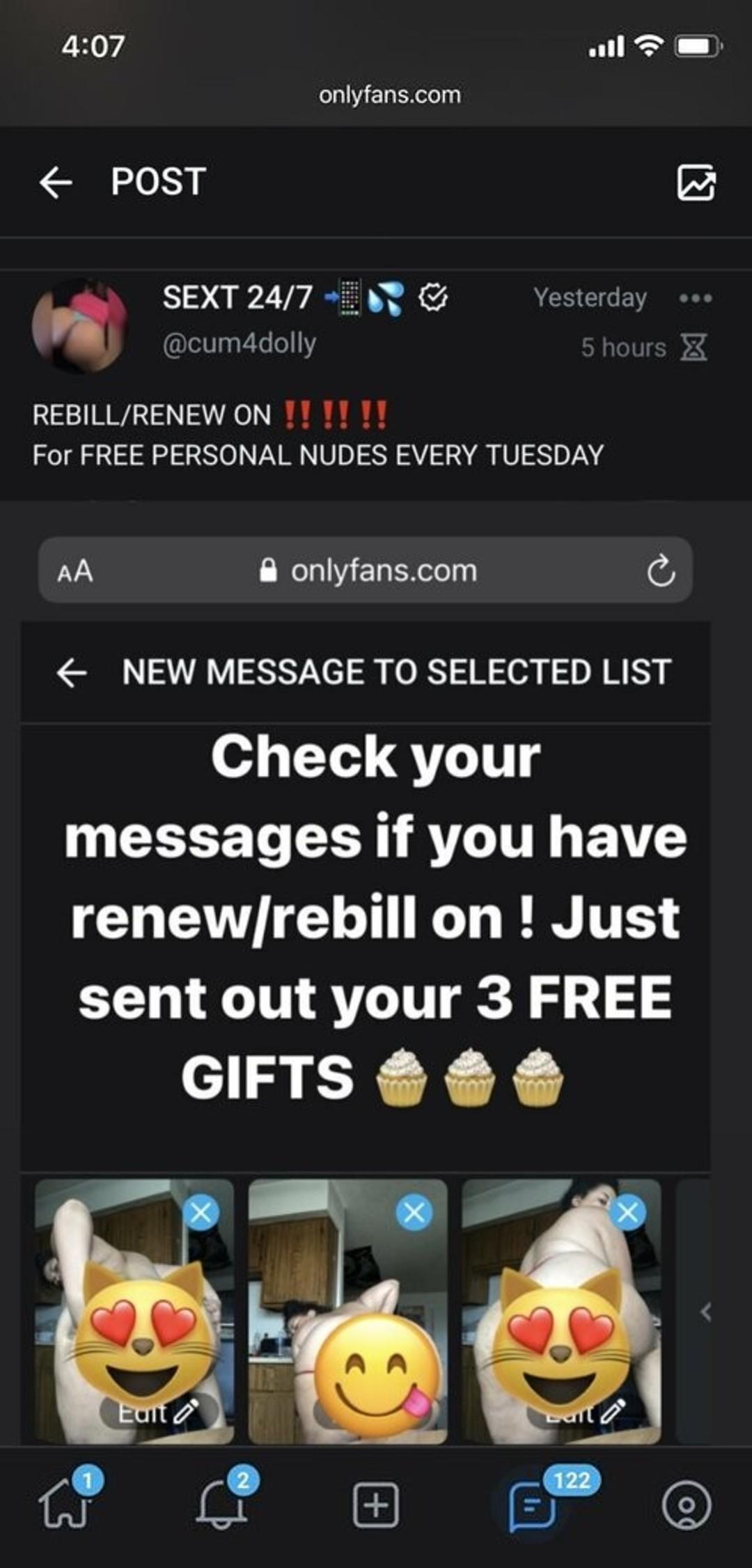The height and width of the screenshot is (1568, 752).
Task: Open the poster's profile picture
Action: click(x=79, y=325)
